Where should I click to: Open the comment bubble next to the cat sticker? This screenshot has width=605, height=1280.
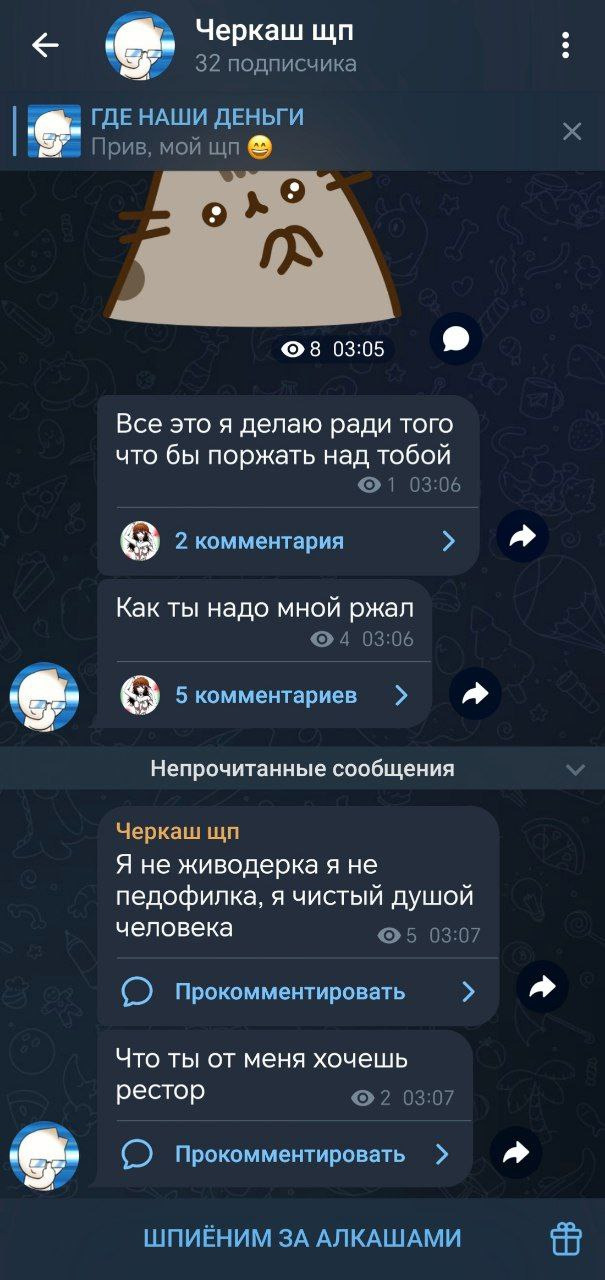tap(456, 340)
